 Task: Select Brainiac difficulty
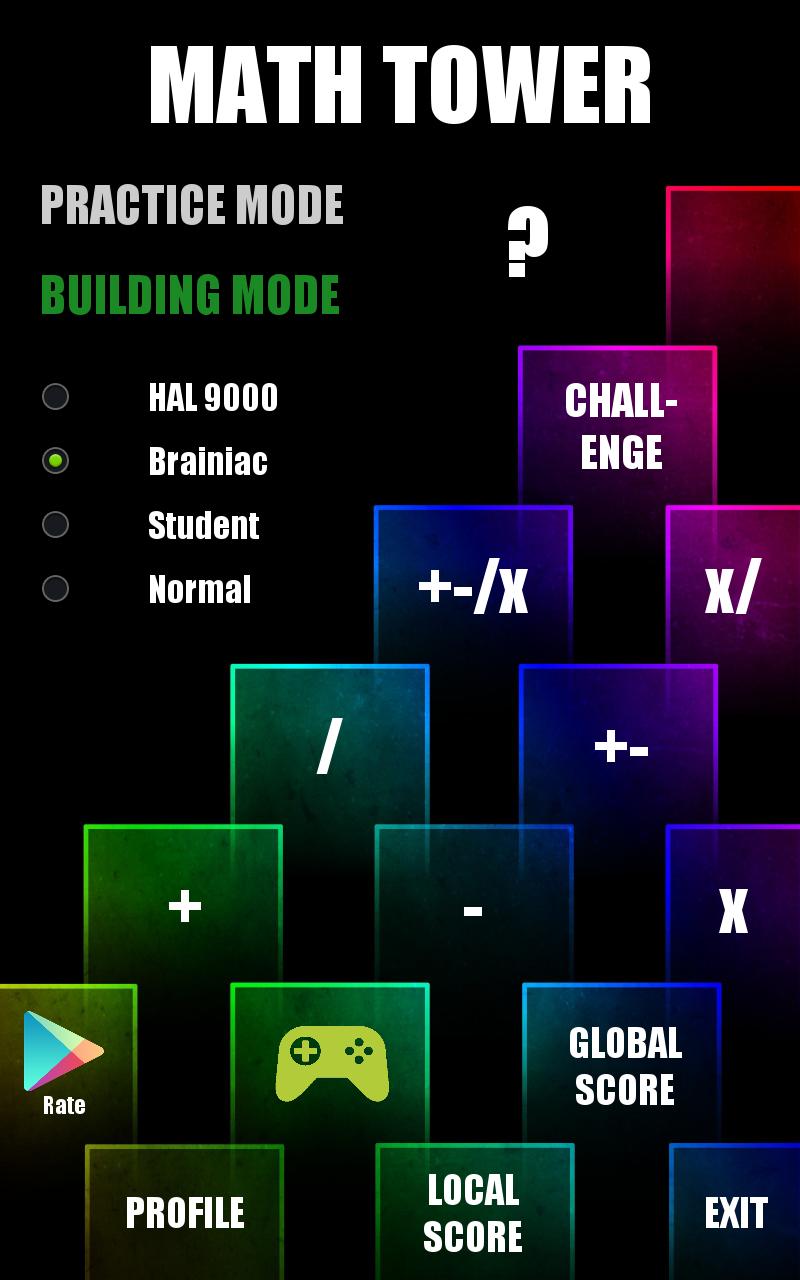tap(56, 461)
